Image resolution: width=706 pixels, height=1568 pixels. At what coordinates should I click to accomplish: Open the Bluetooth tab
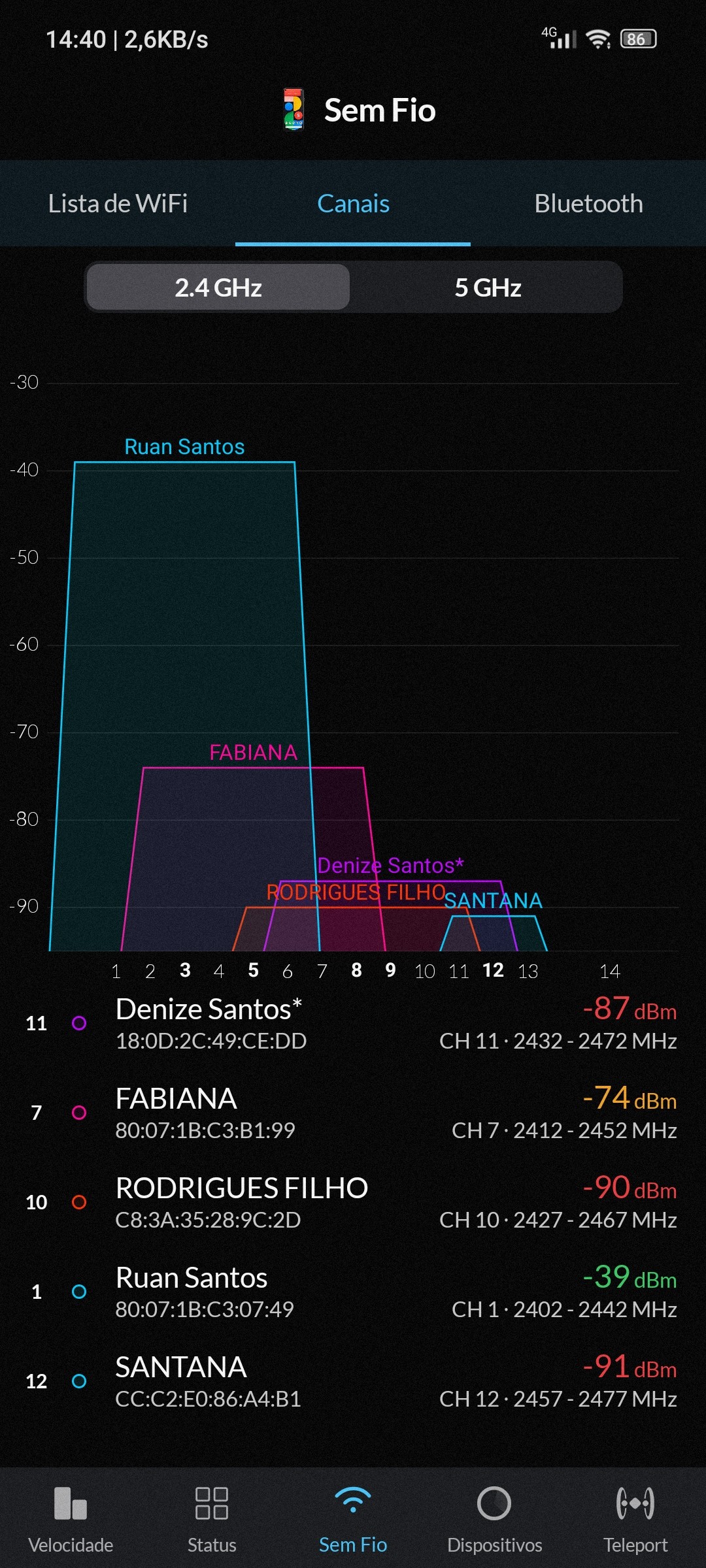coord(588,204)
